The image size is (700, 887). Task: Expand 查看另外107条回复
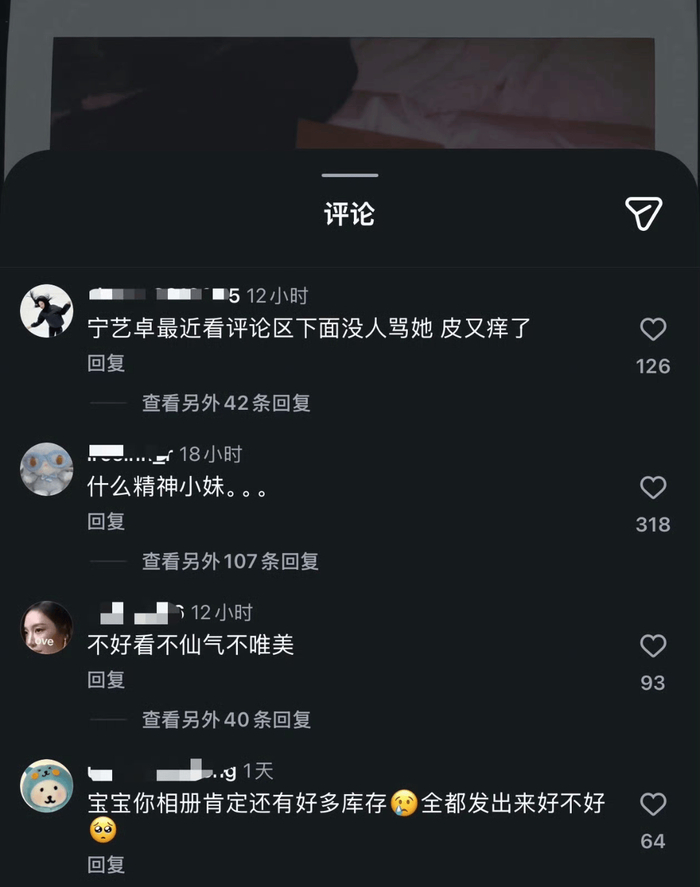pyautogui.click(x=230, y=561)
